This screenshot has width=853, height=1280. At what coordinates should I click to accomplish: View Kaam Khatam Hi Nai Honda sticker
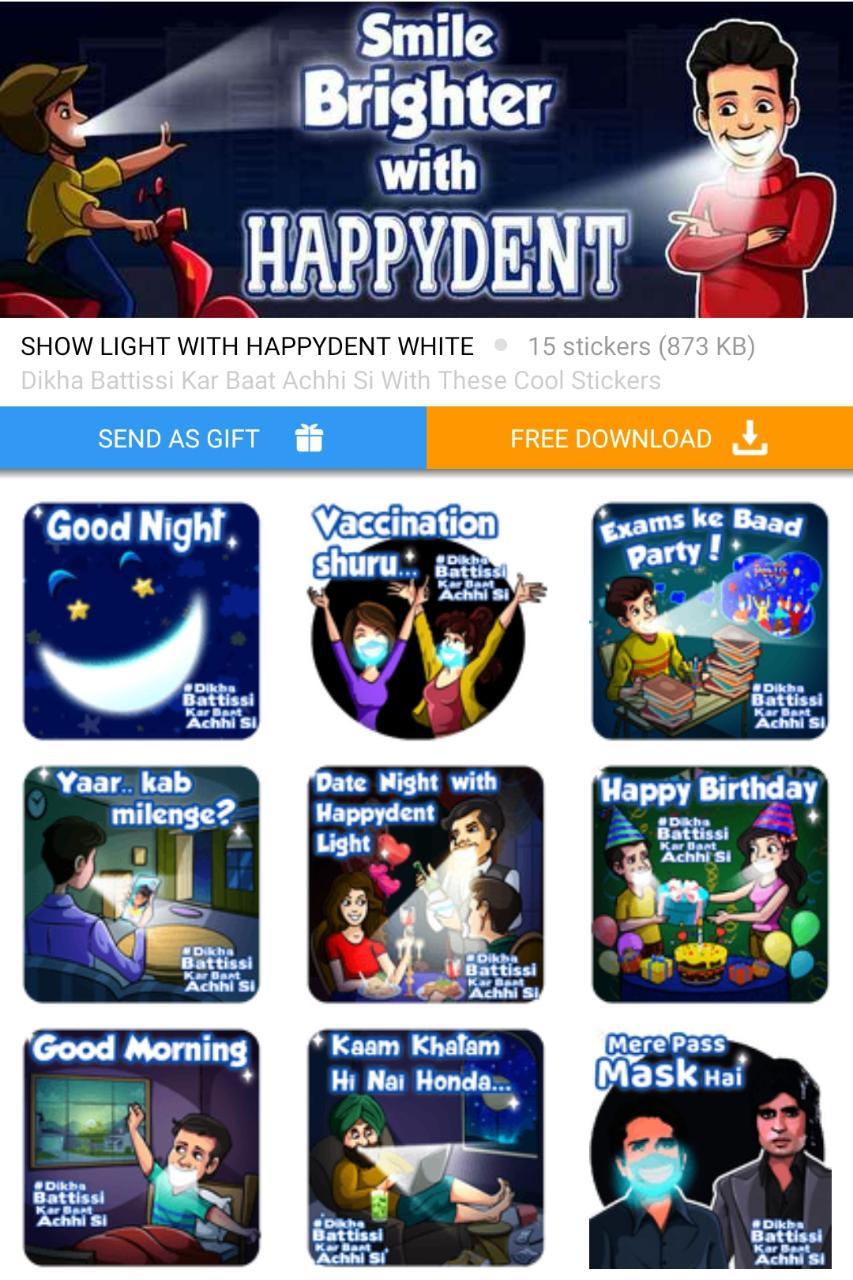[425, 1148]
